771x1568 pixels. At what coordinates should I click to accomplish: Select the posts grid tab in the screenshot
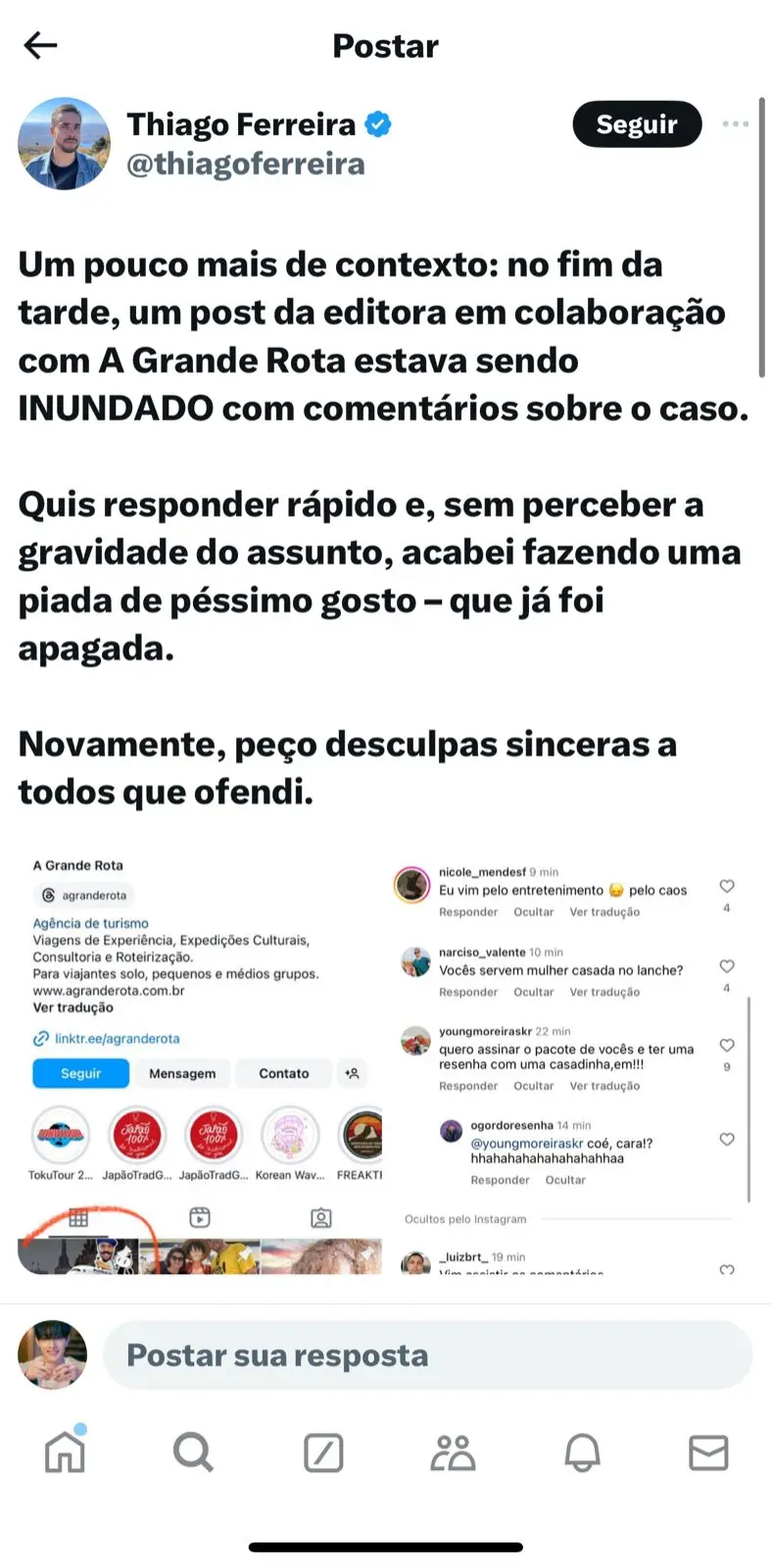[78, 1218]
